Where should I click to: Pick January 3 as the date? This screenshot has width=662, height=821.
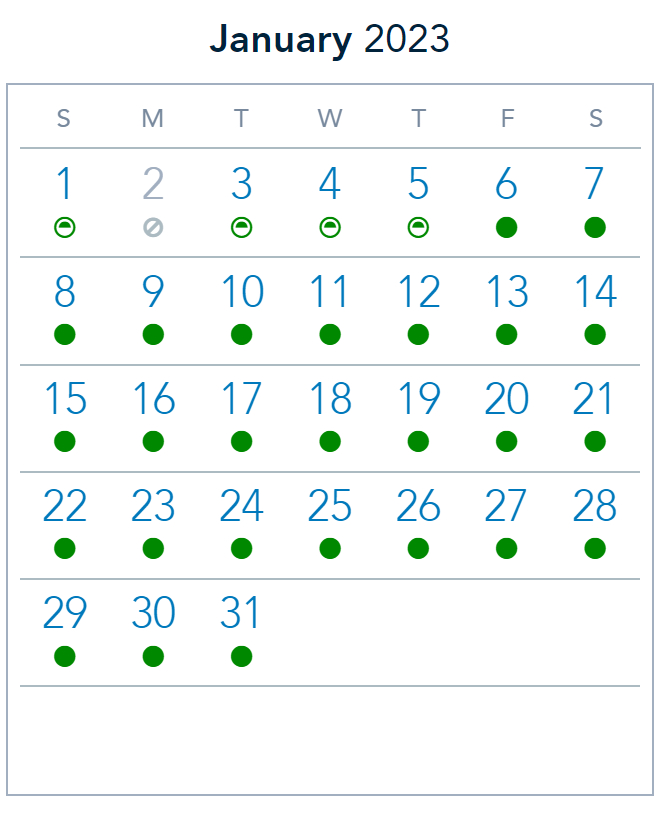click(241, 186)
